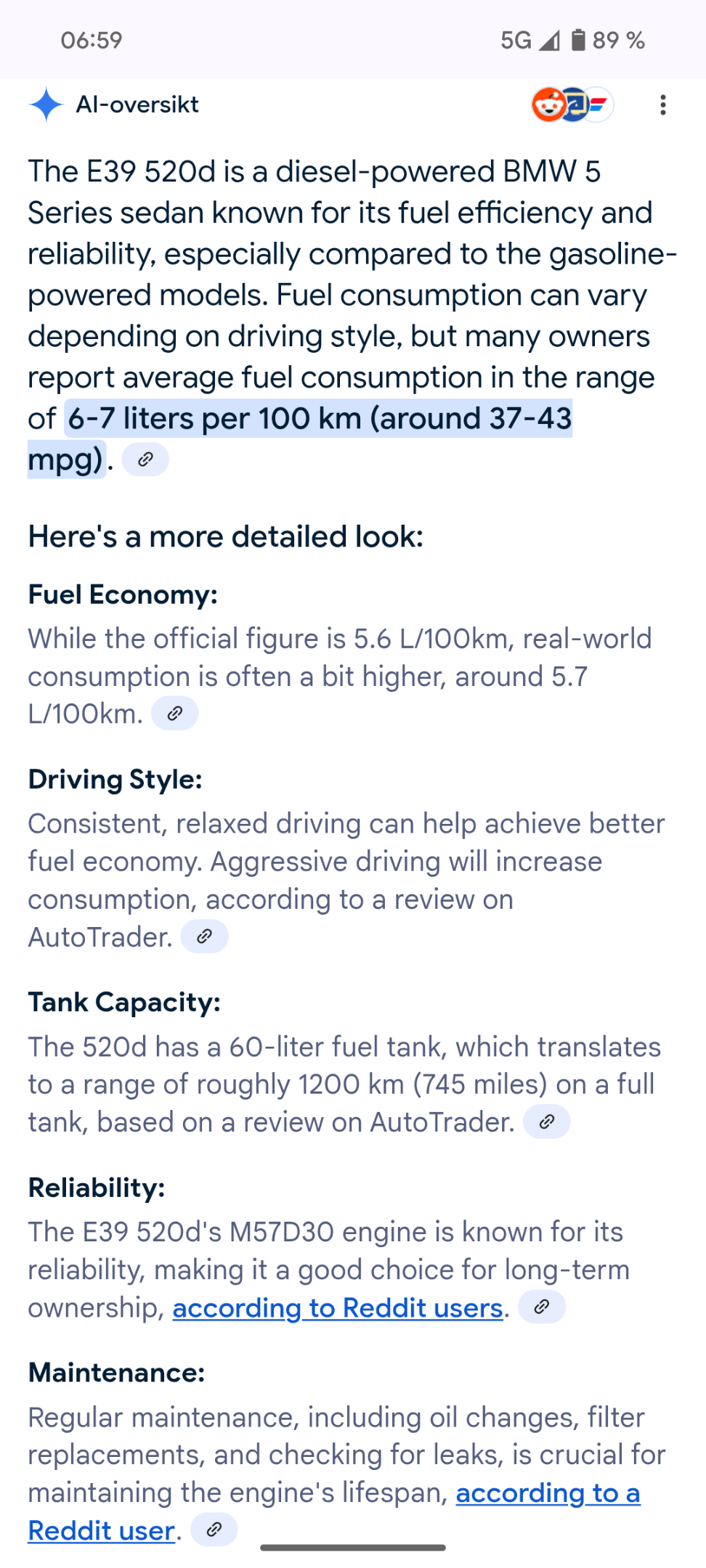706x1568 pixels.
Task: Open source link under Fuel Economy
Action: pos(174,714)
